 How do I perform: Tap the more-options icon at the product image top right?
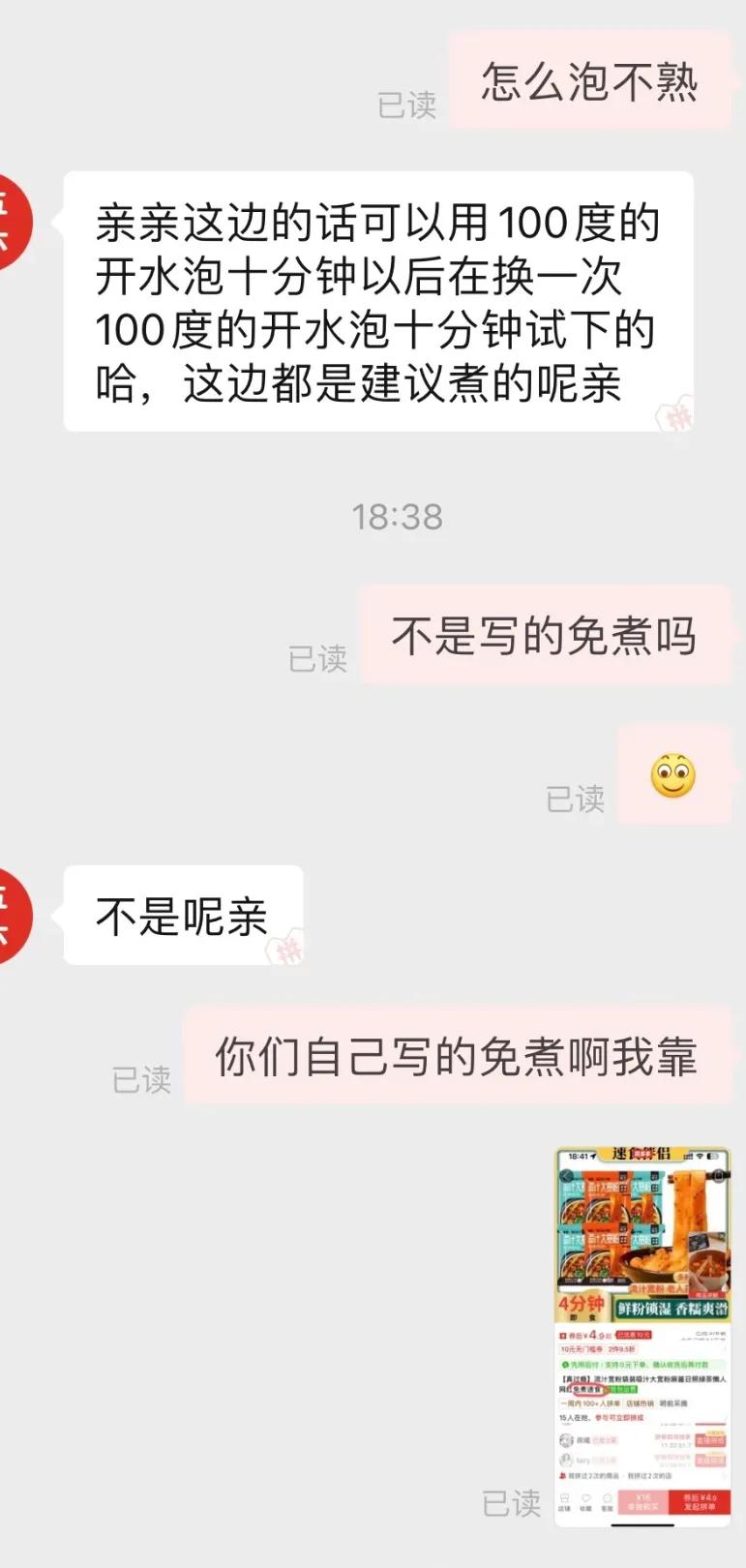(717, 1177)
